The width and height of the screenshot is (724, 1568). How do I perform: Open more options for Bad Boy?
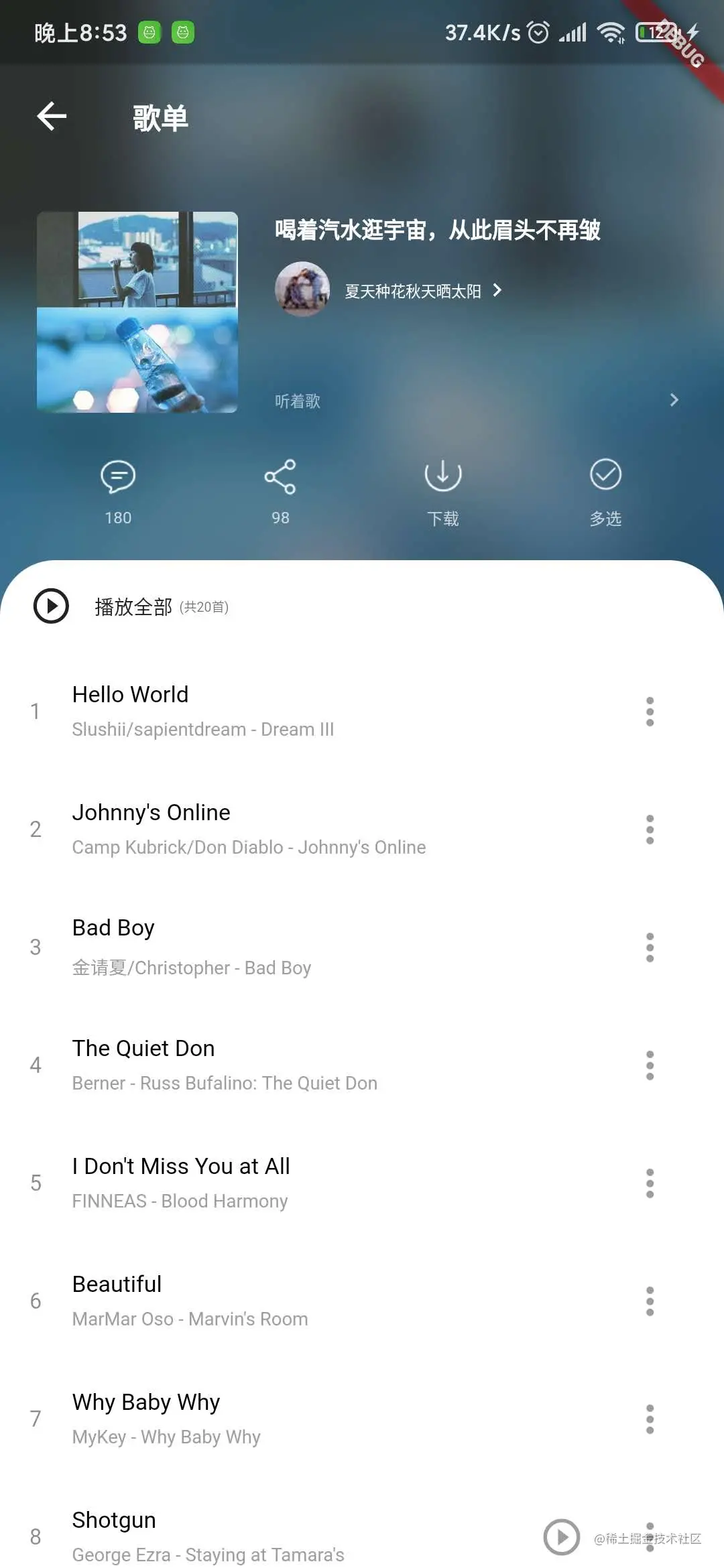click(x=650, y=948)
